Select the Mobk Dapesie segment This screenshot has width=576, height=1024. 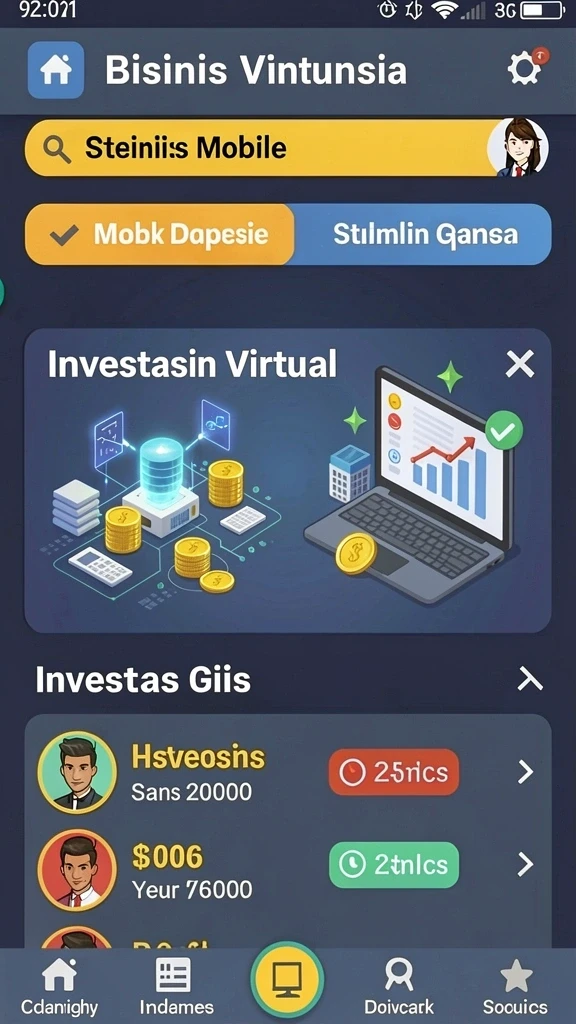pos(159,234)
